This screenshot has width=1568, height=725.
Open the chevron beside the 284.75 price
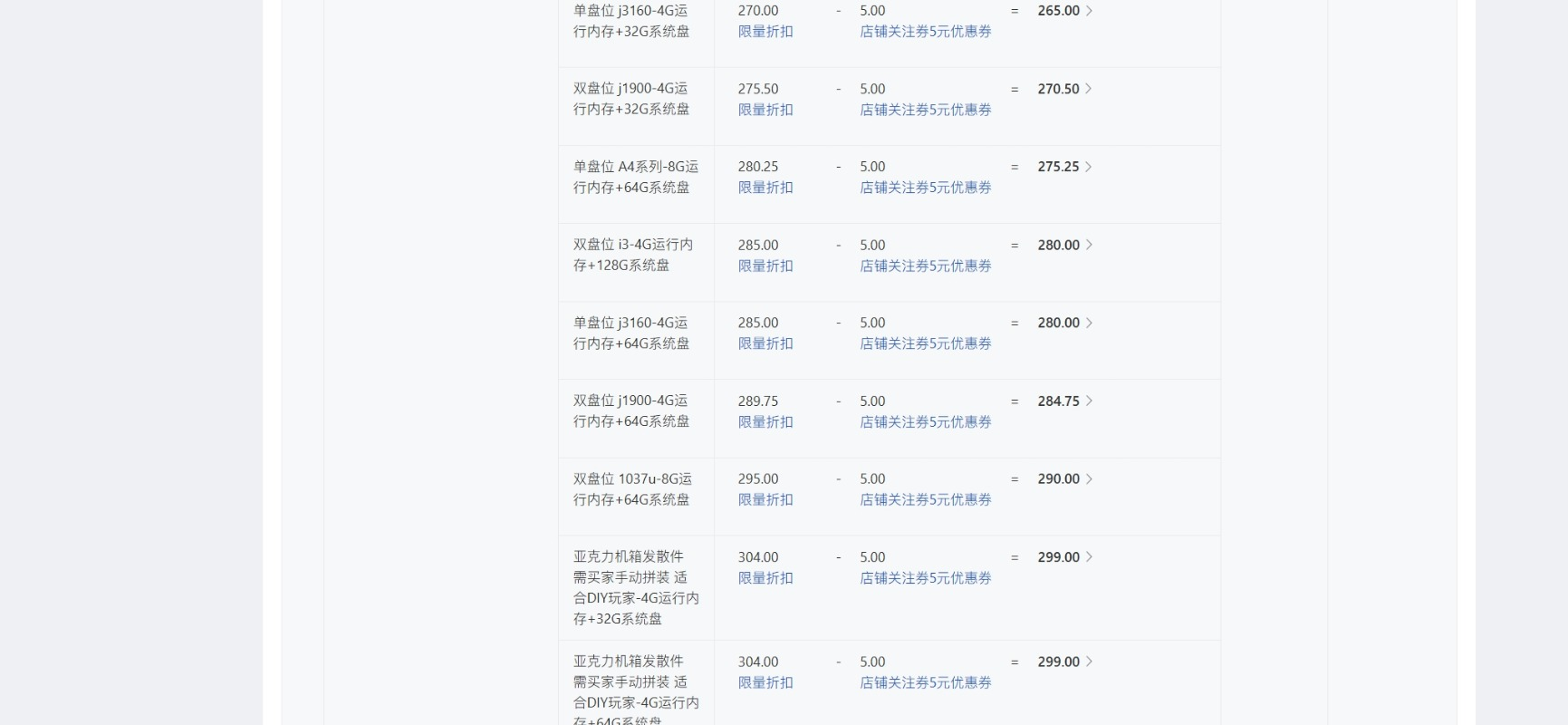pyautogui.click(x=1089, y=401)
